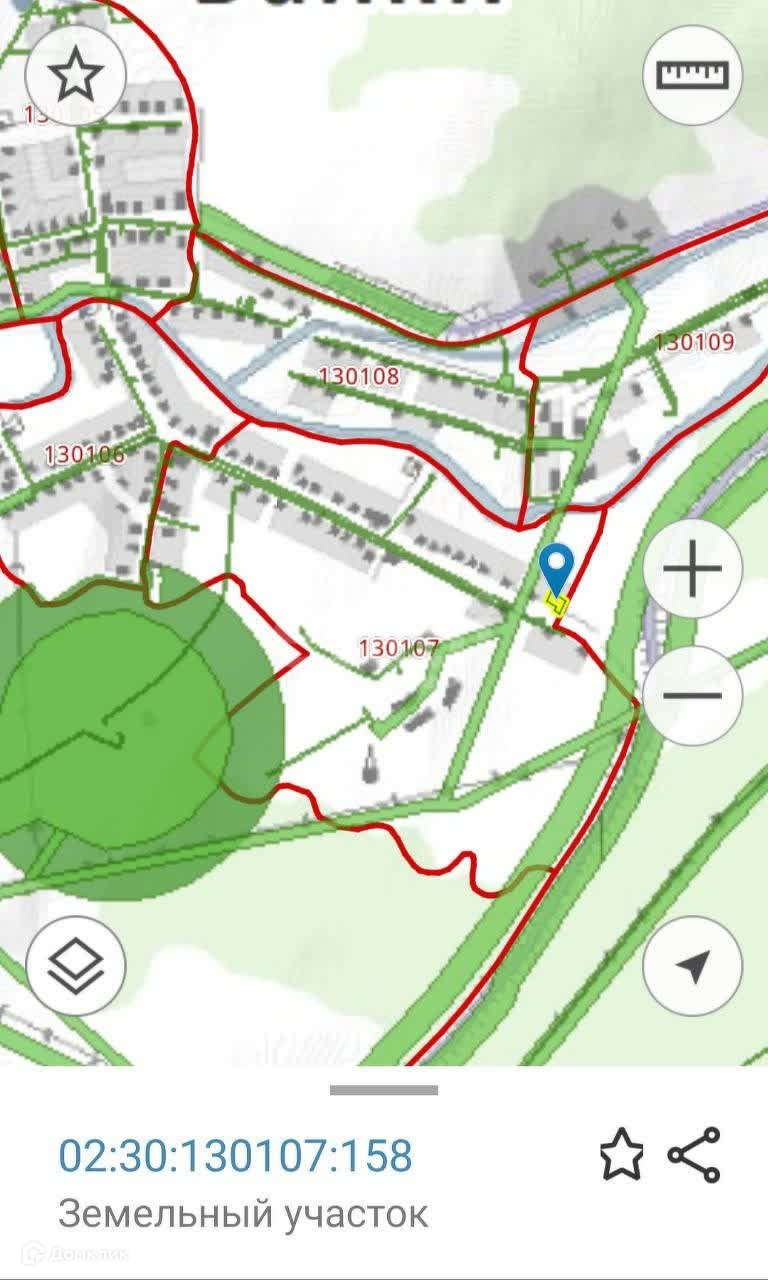Open favorites with the star button on map
The width and height of the screenshot is (768, 1280).
click(x=75, y=75)
